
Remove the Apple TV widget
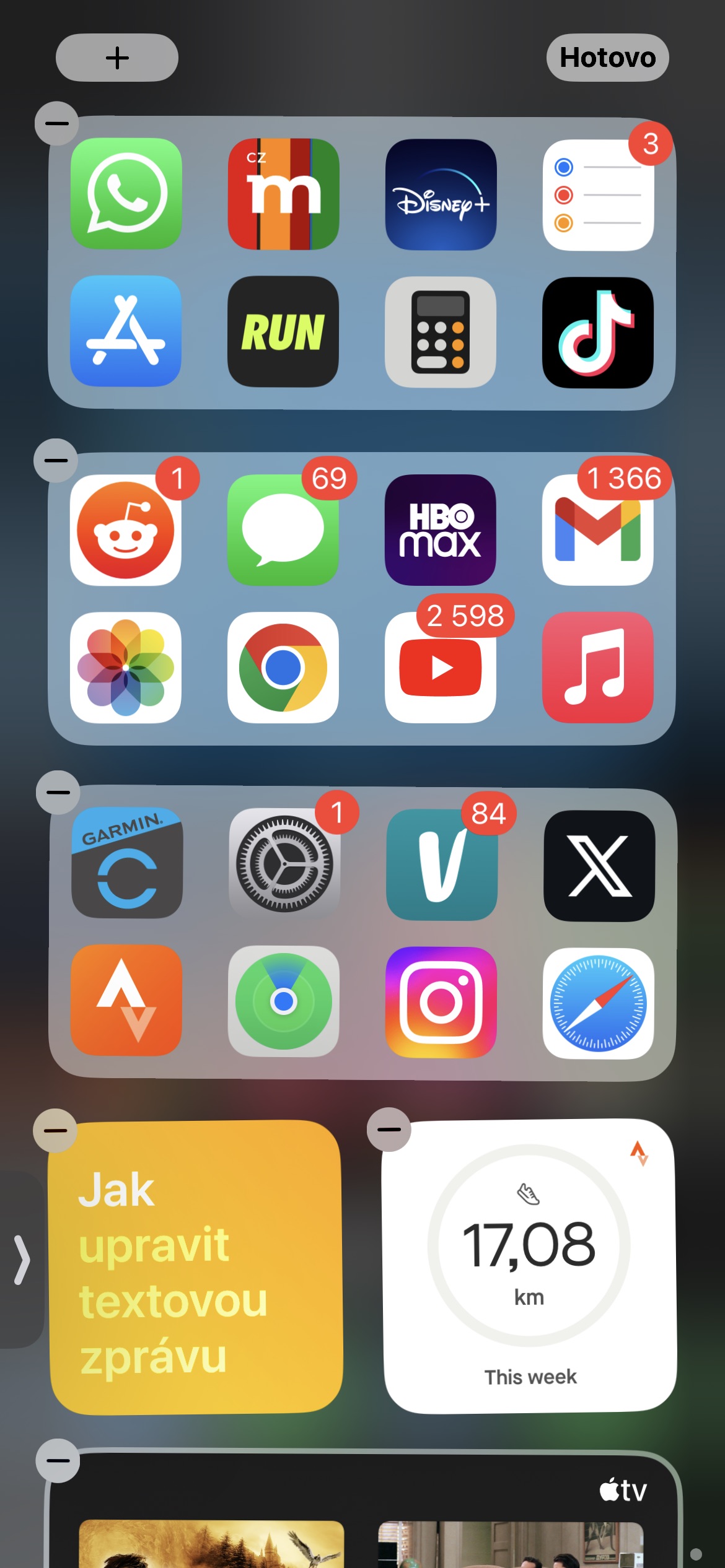(x=58, y=1460)
